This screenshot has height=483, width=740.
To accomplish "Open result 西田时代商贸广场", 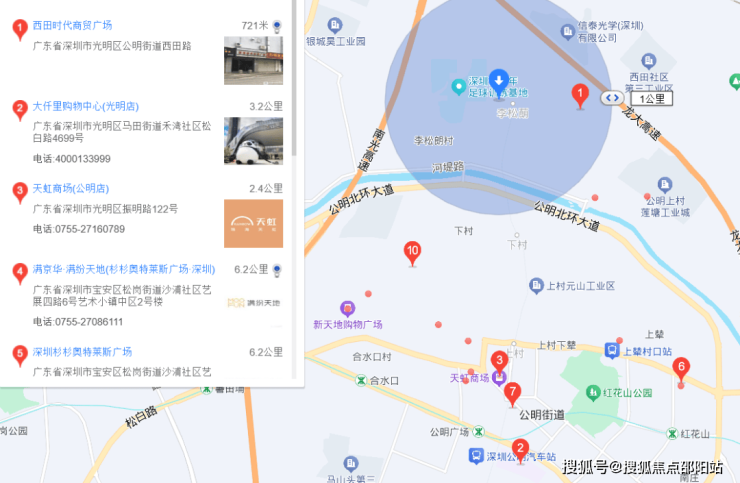I will (x=72, y=25).
